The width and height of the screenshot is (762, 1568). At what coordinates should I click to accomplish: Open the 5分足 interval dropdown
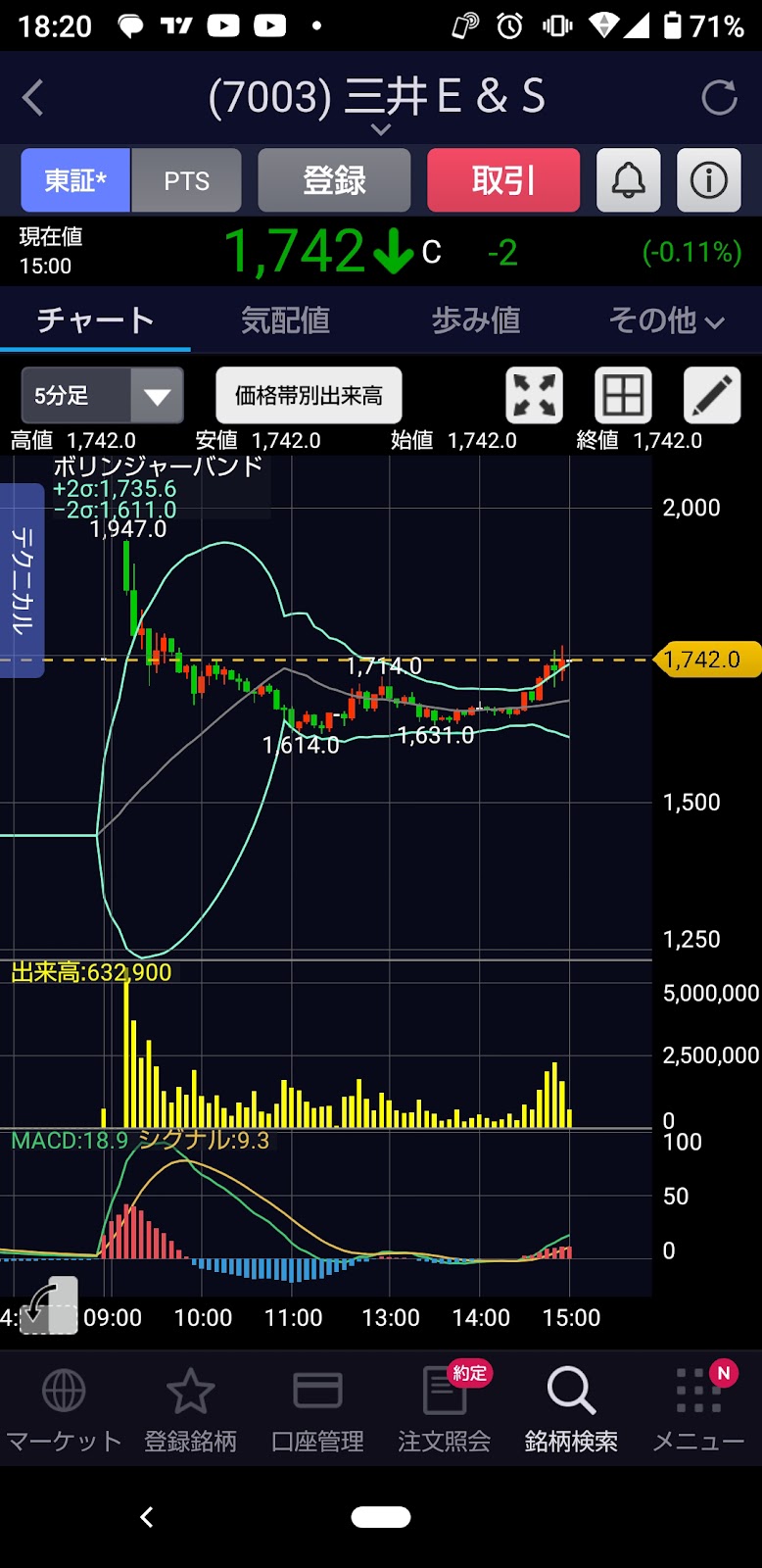tap(103, 395)
